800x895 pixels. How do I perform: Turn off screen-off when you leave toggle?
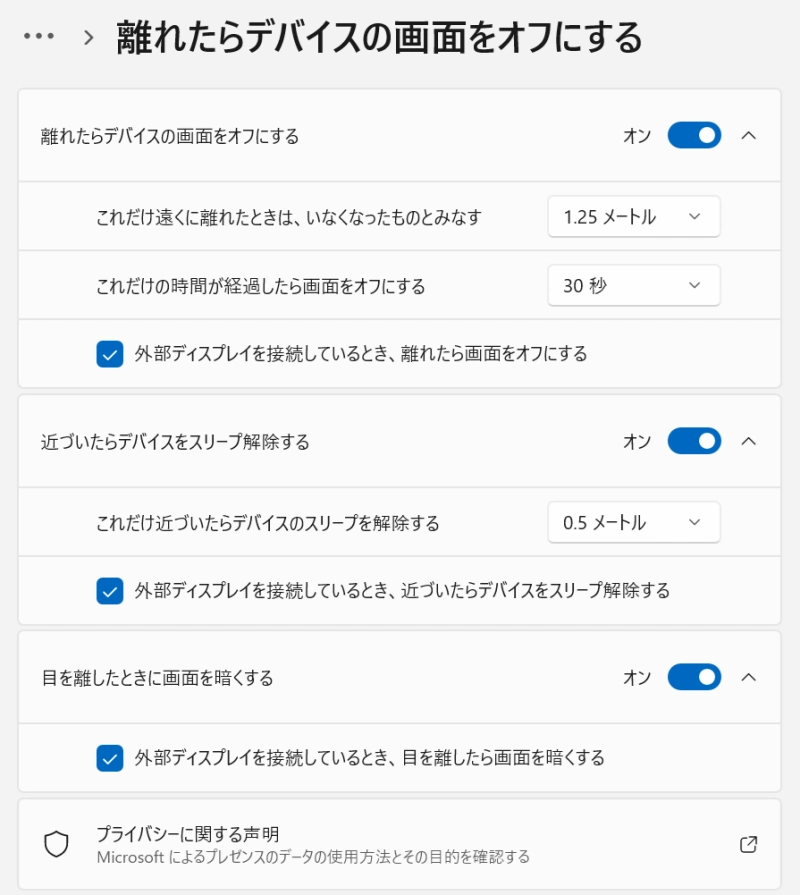tap(694, 135)
